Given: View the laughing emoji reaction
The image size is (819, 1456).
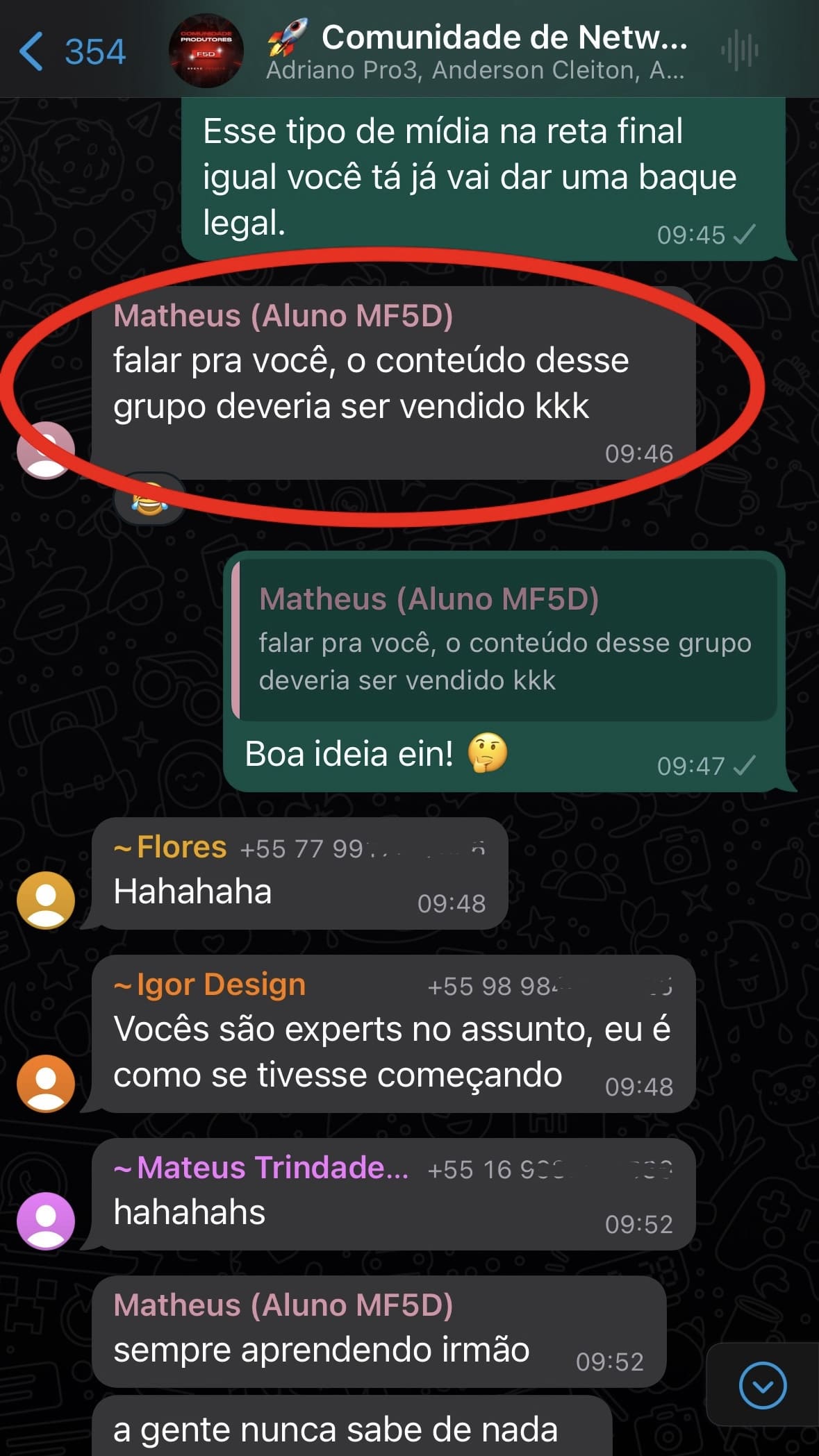Looking at the screenshot, I should click(x=149, y=500).
